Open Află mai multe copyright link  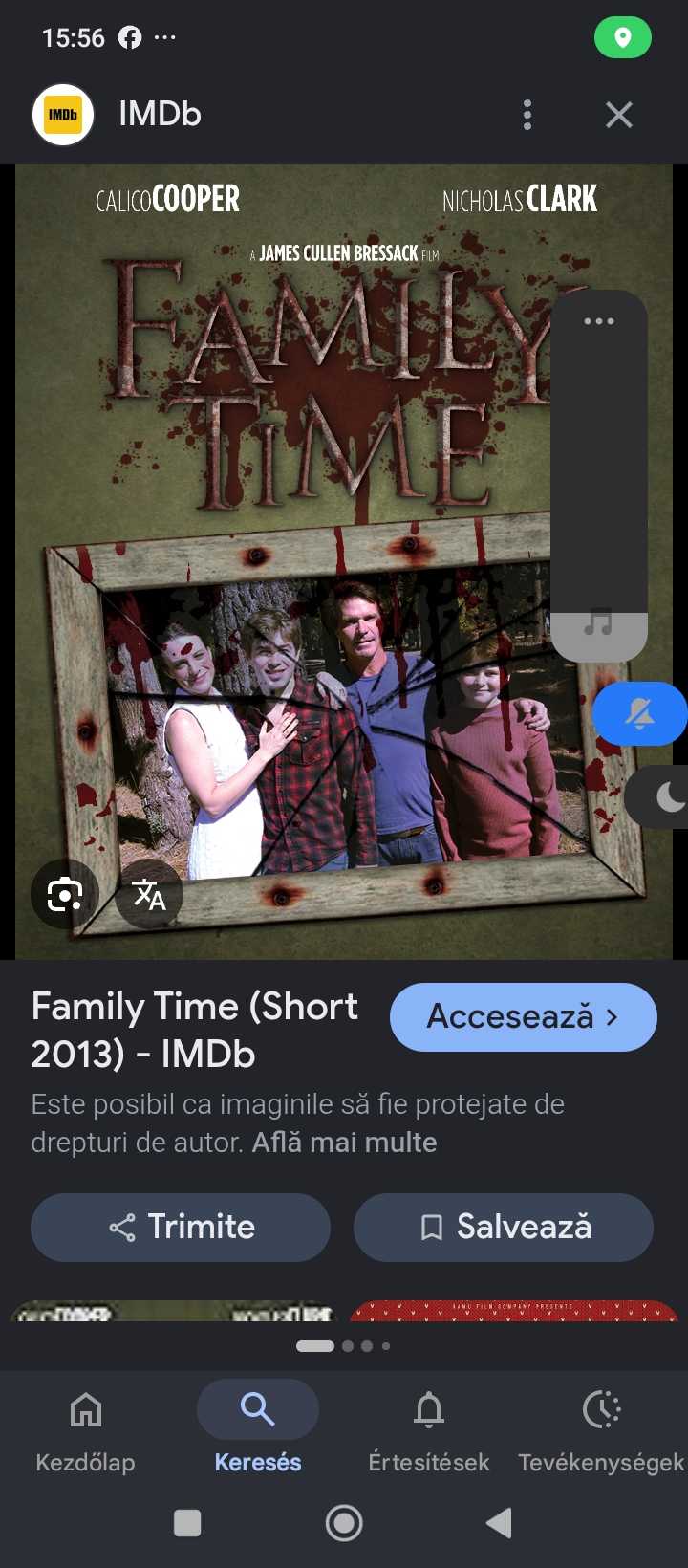[x=344, y=1143]
